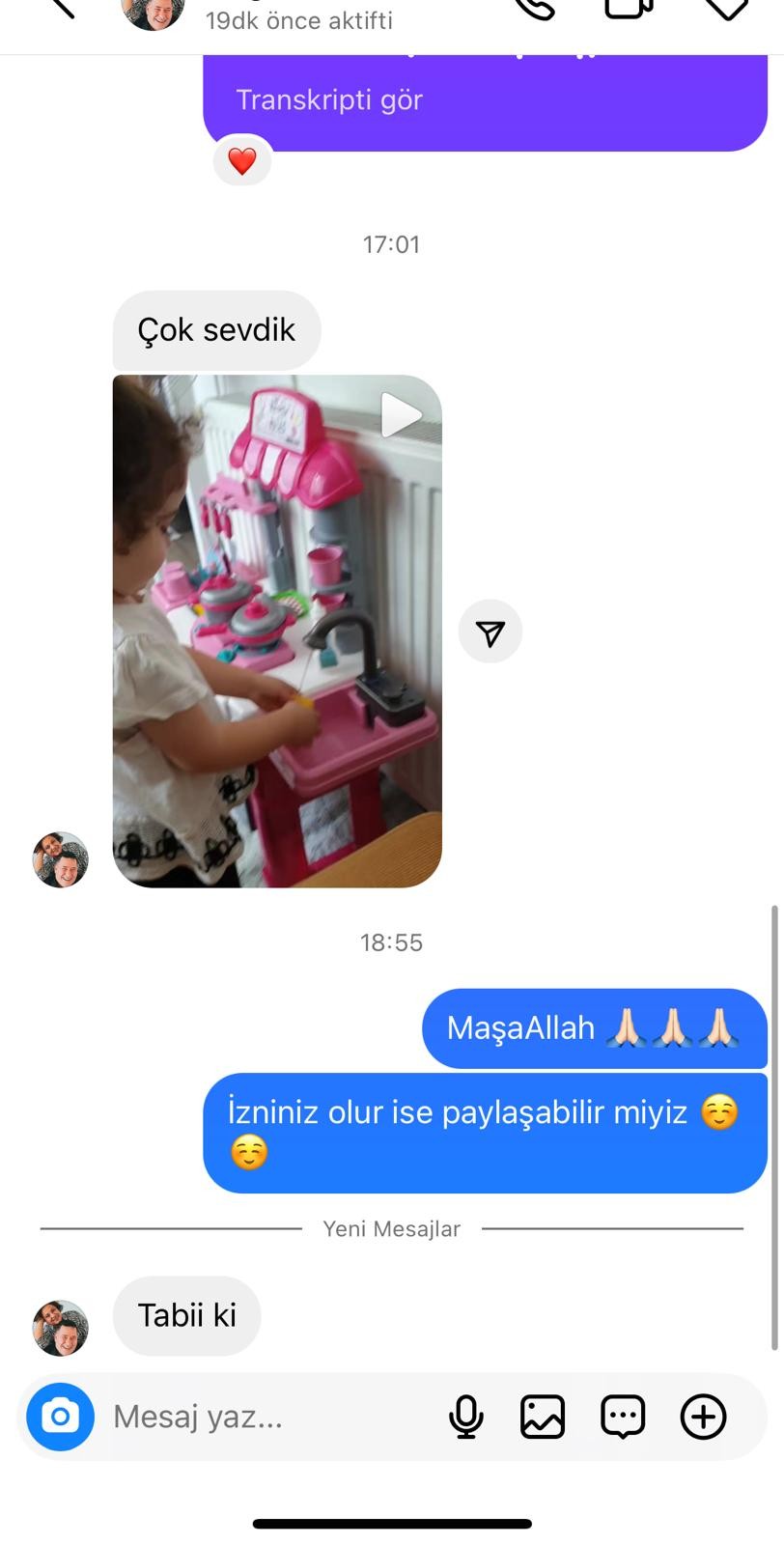784x1545 pixels.
Task: Open the transcript via Transkripti gör
Action: tap(329, 100)
